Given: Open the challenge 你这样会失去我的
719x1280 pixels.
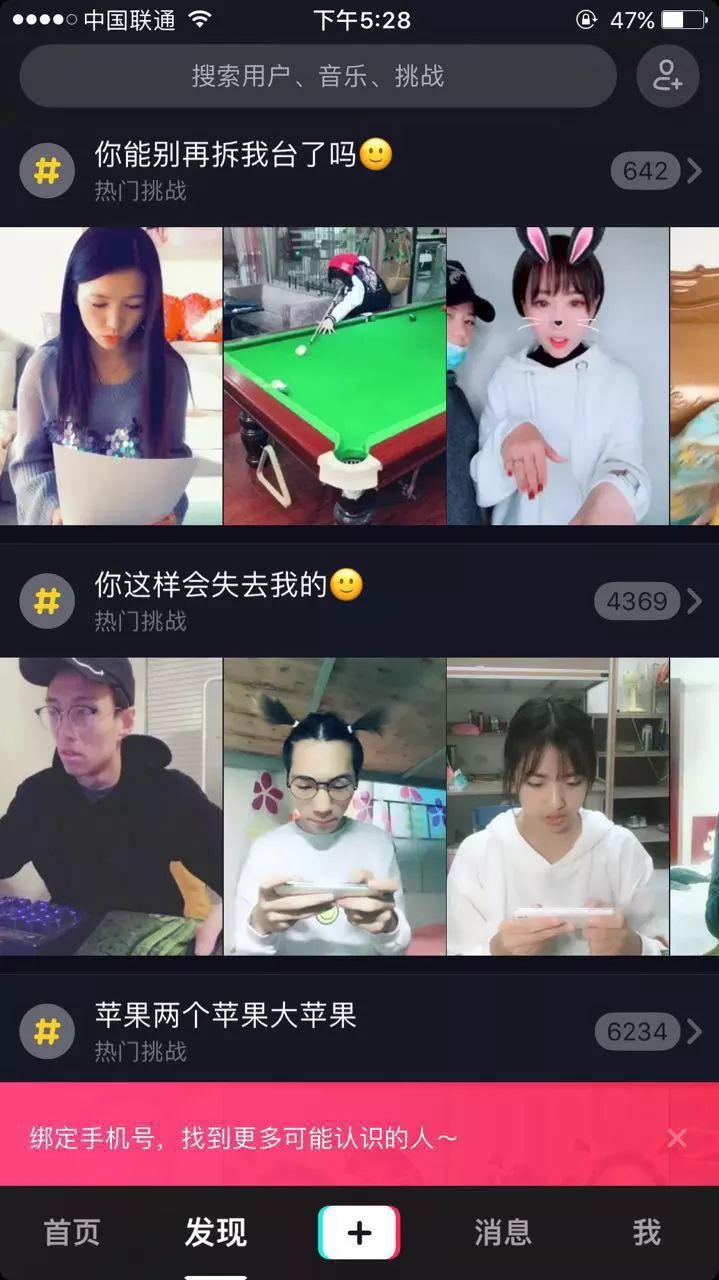Looking at the screenshot, I should (x=228, y=586).
